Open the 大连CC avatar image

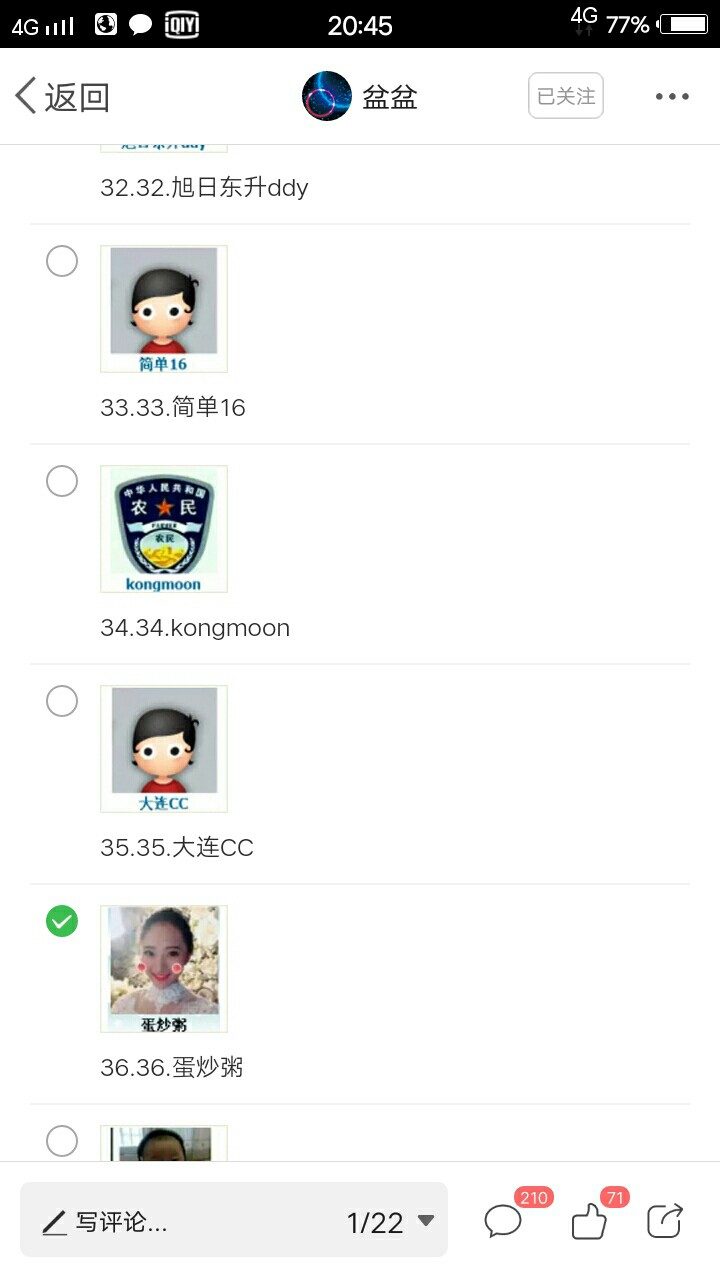(164, 749)
